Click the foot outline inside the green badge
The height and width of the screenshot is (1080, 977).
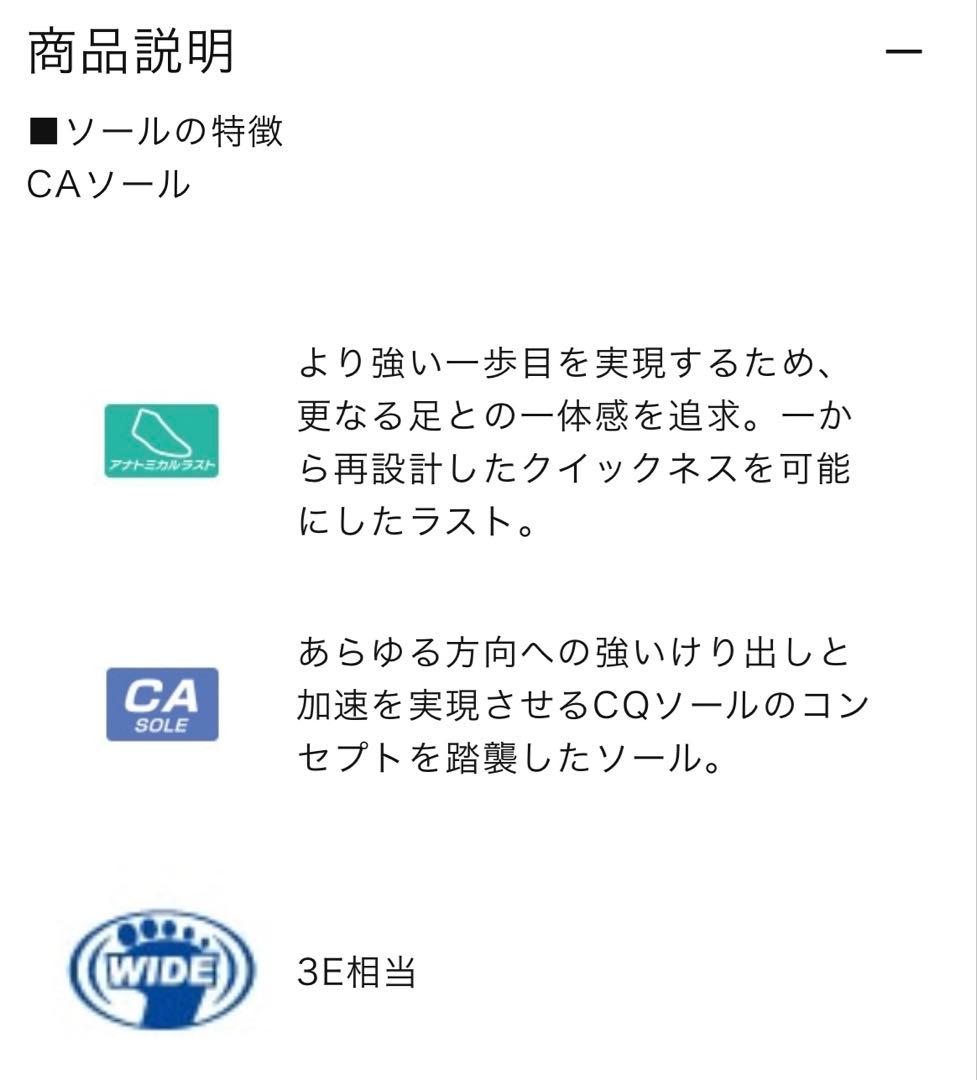(x=161, y=432)
